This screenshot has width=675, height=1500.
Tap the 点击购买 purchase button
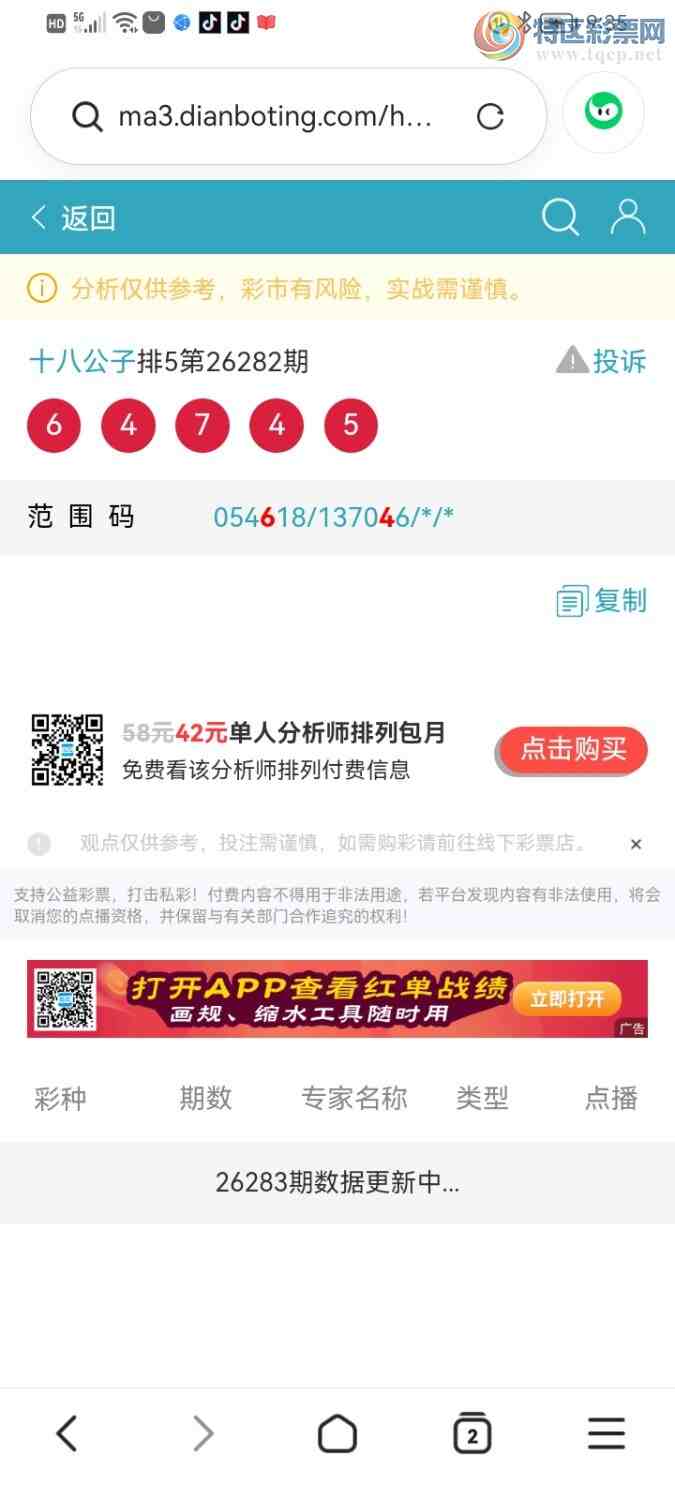pos(573,750)
